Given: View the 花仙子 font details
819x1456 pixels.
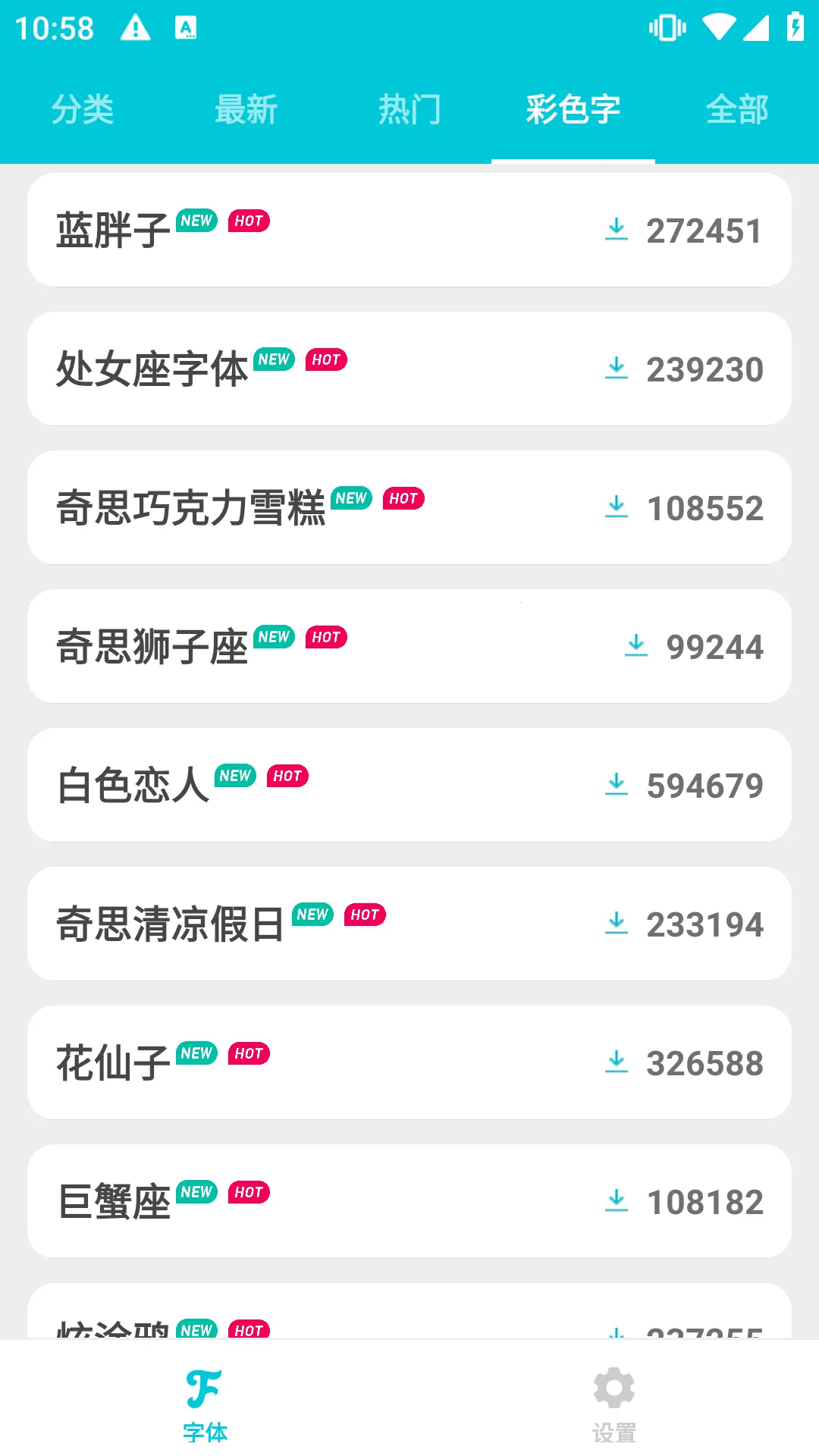Looking at the screenshot, I should tap(409, 1062).
